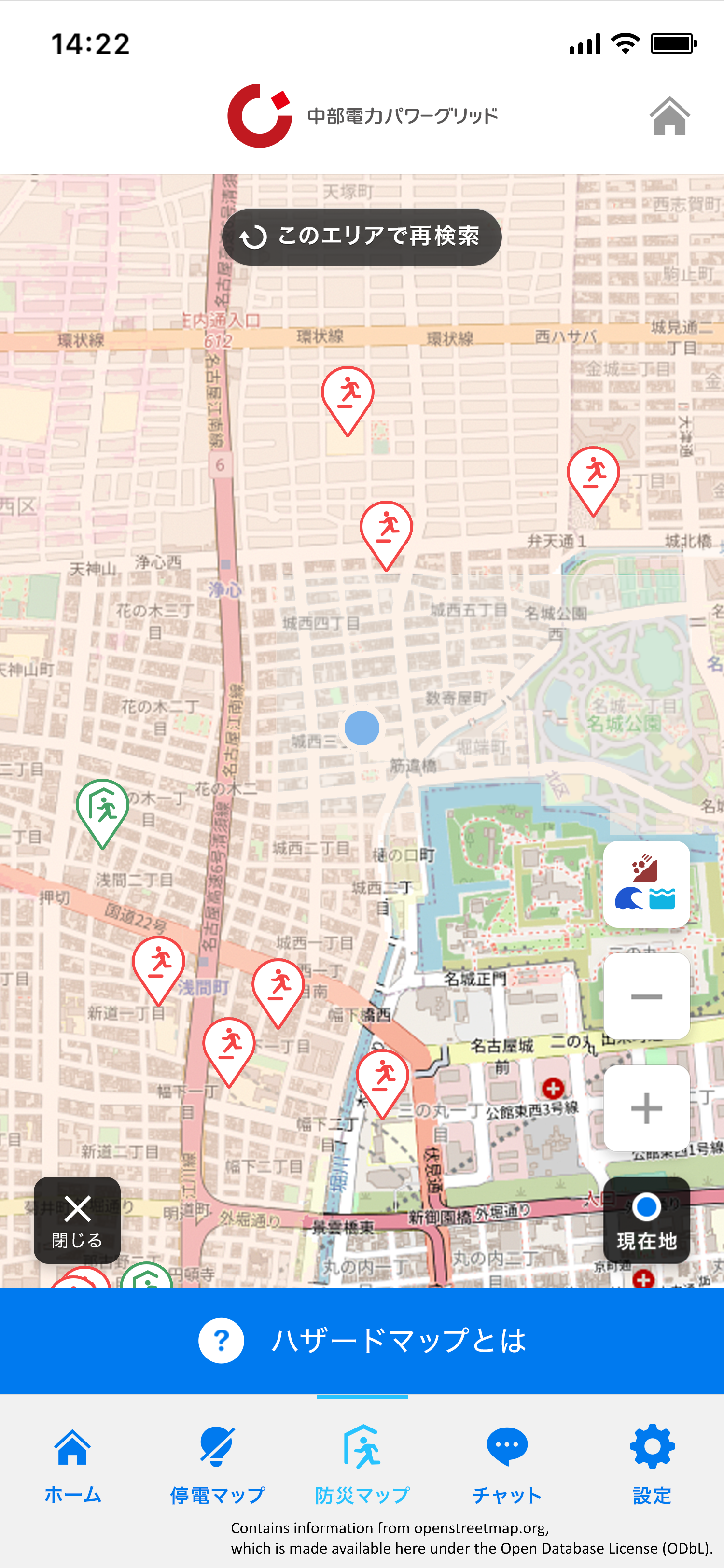This screenshot has width=724, height=1568.
Task: Open ハザードマップとは help banner
Action: point(362,1340)
